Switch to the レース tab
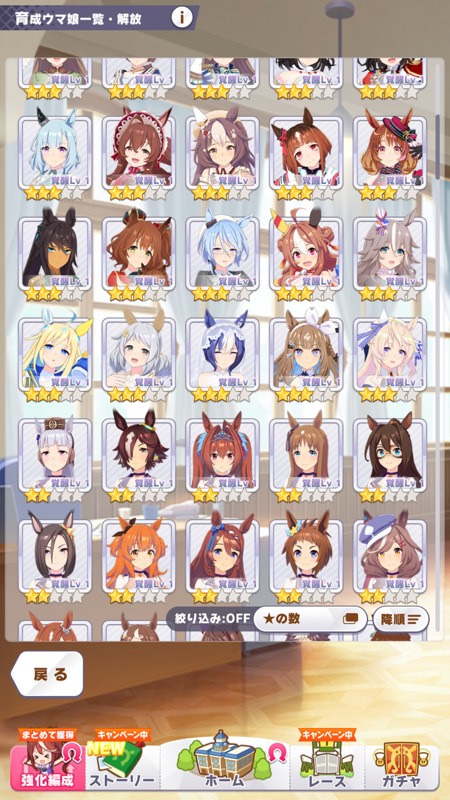The image size is (450, 800). pyautogui.click(x=327, y=765)
